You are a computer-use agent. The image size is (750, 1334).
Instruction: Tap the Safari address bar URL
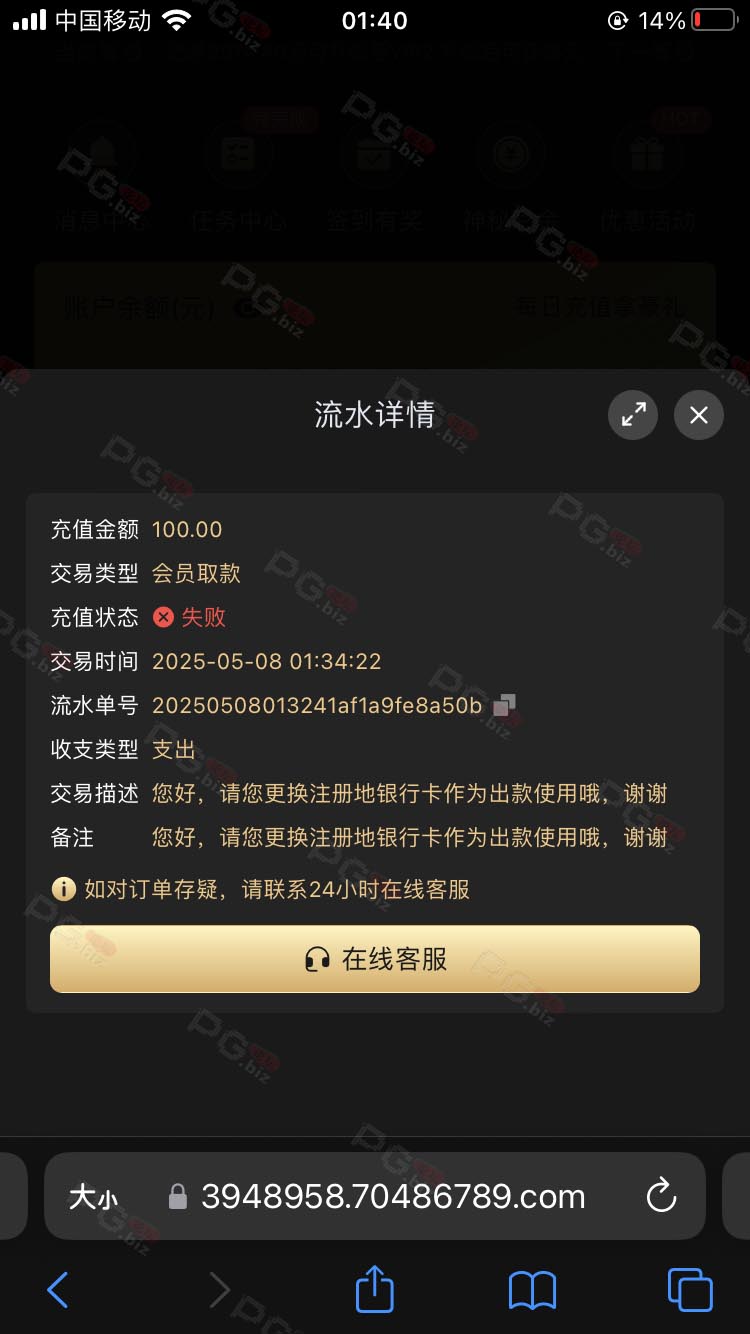point(392,1196)
